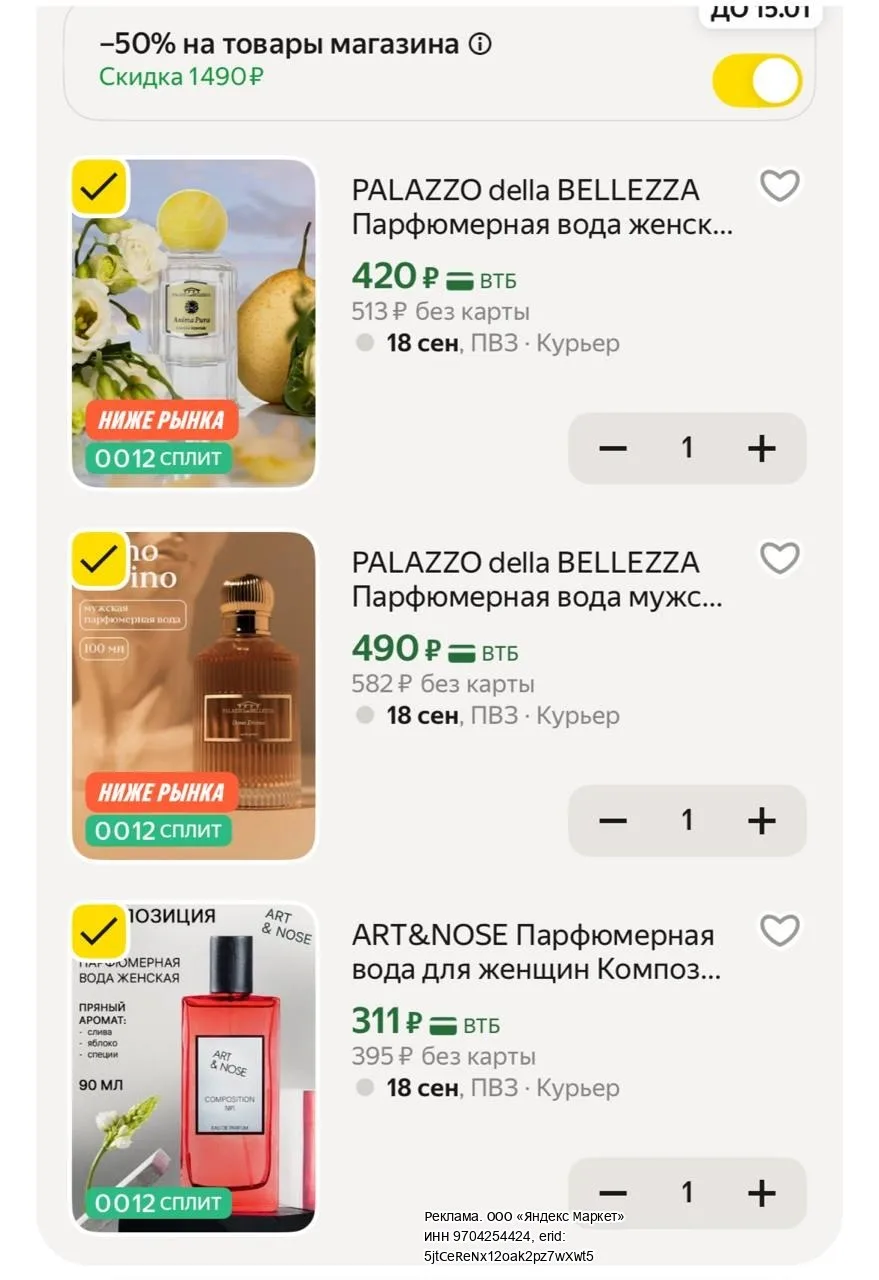Uncheck the ART&NOSE perfume item
The width and height of the screenshot is (879, 1280).
click(98, 932)
